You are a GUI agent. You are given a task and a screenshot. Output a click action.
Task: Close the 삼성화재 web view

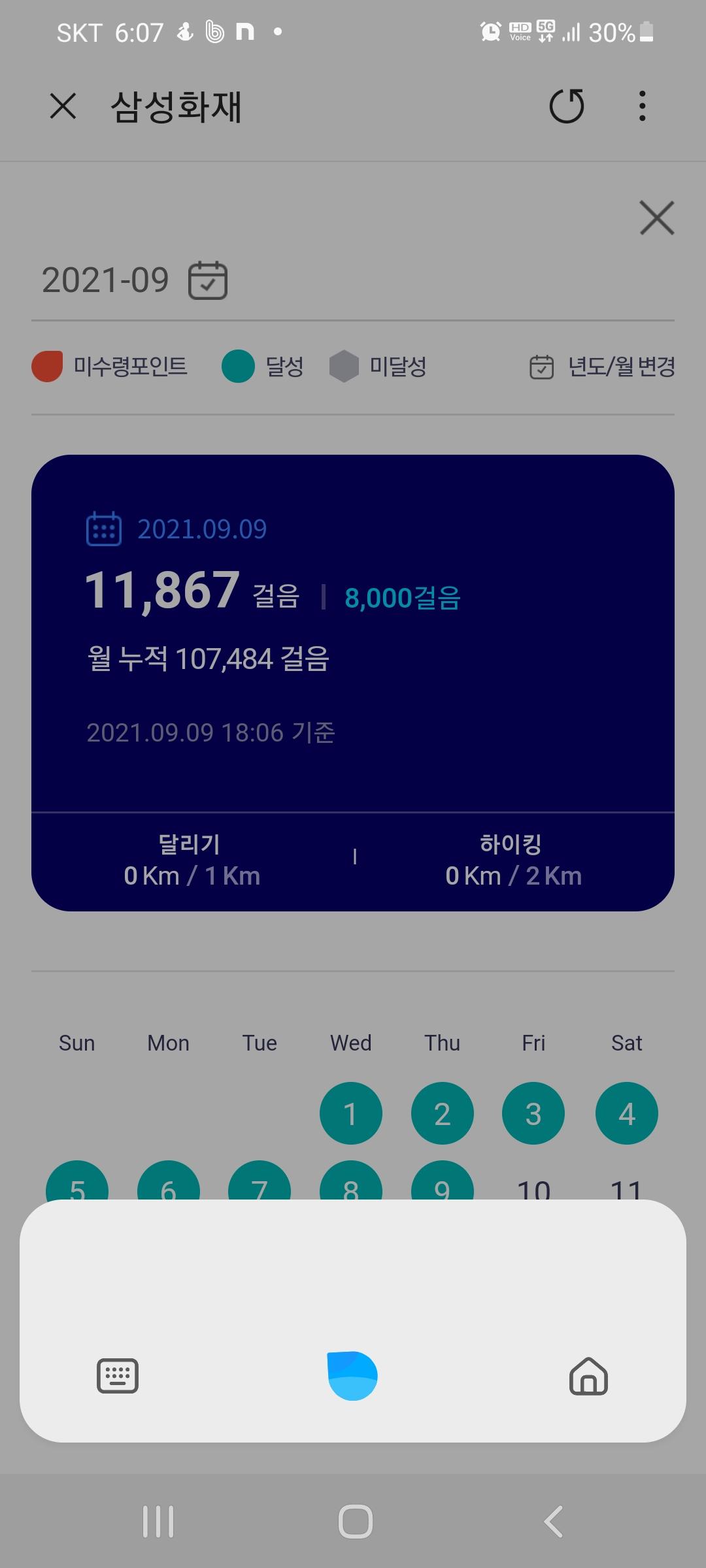click(63, 106)
